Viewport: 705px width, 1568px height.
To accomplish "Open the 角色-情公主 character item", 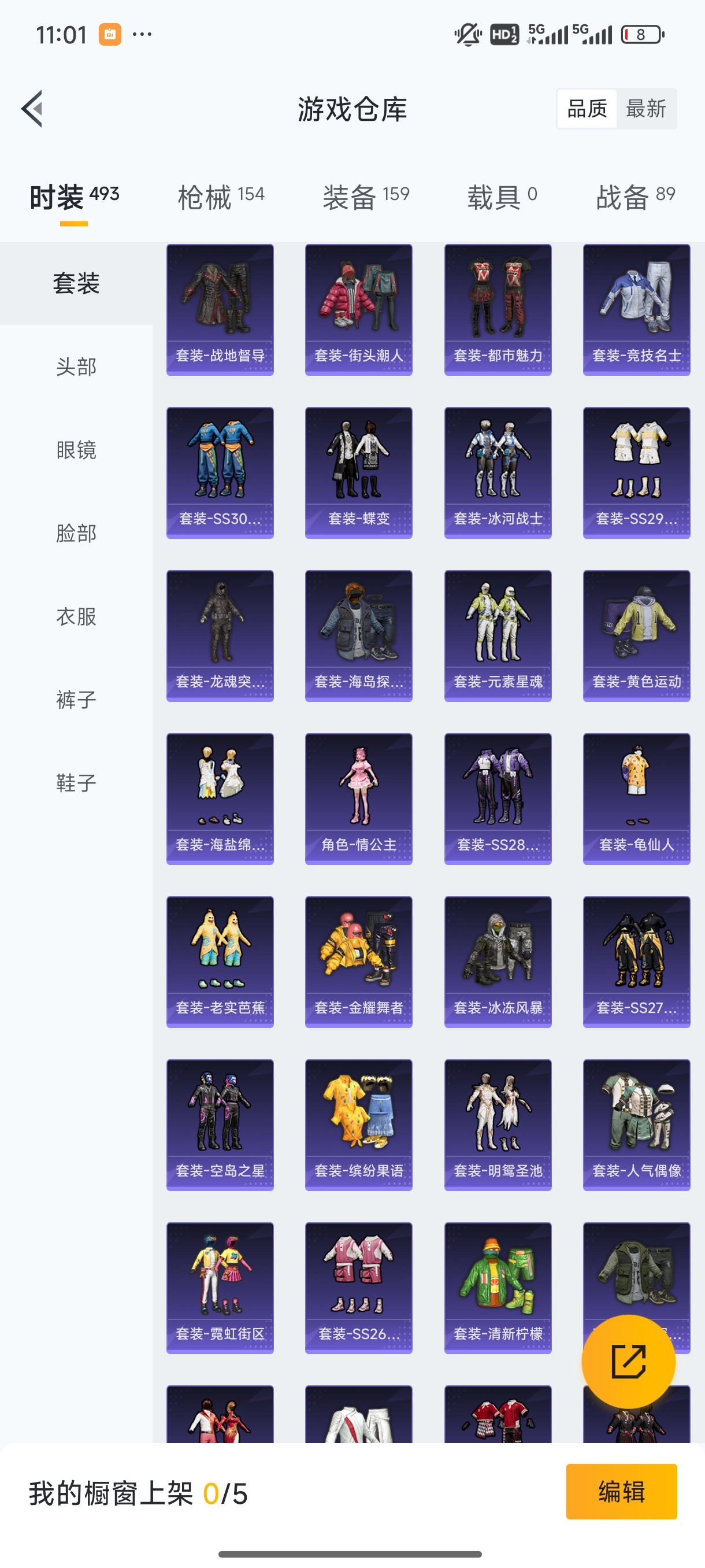I will (358, 799).
